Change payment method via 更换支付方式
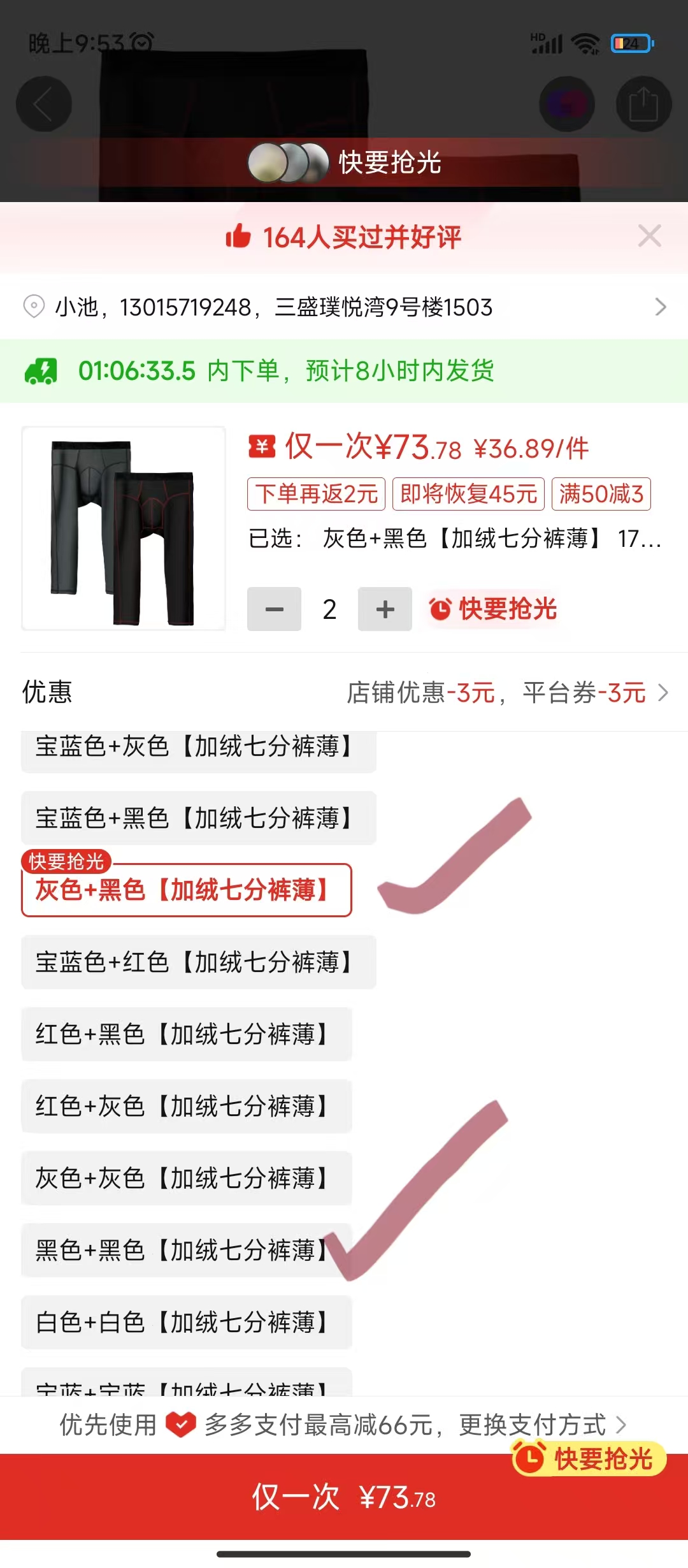688x1568 pixels. (x=543, y=1425)
